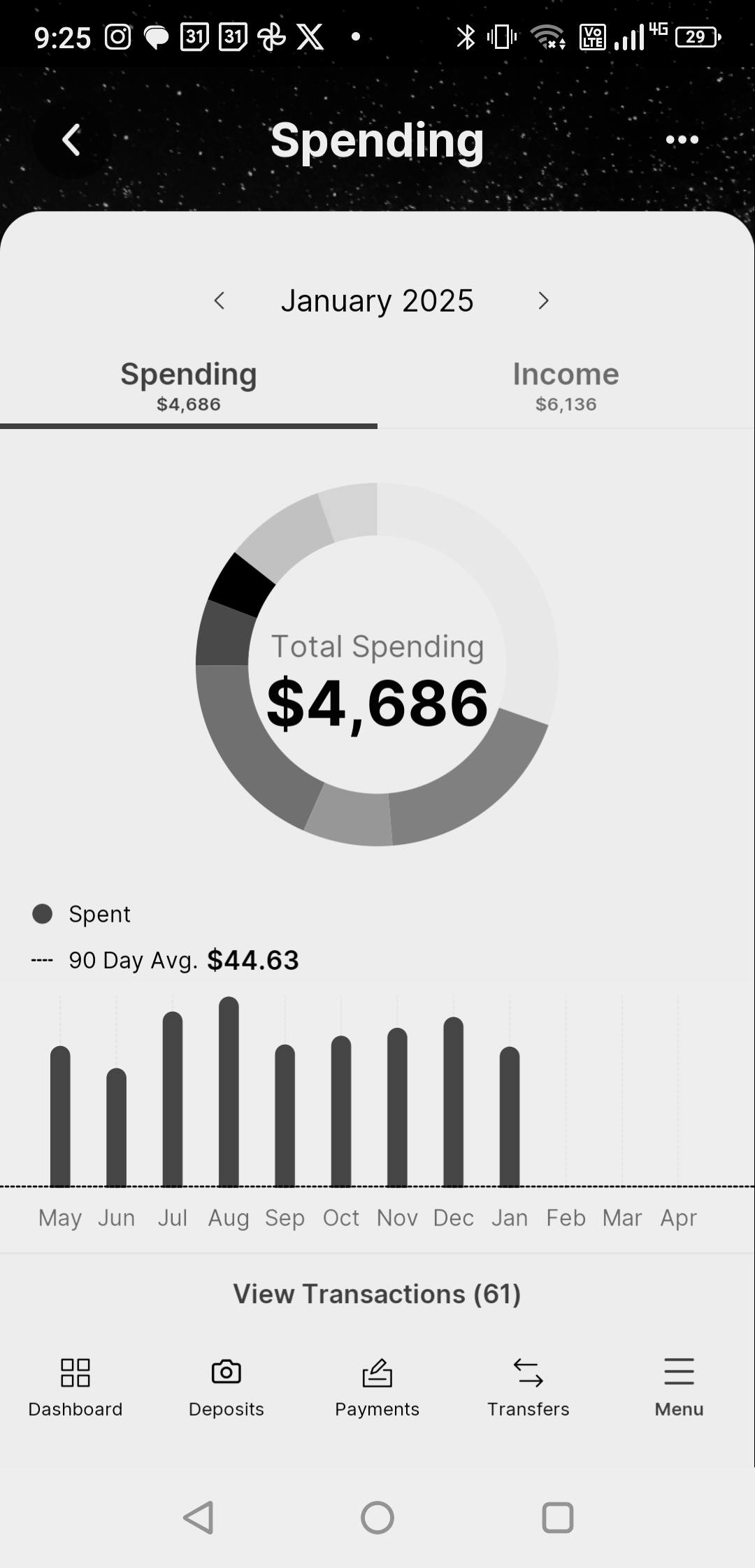Open the Transfers section

tap(528, 1386)
